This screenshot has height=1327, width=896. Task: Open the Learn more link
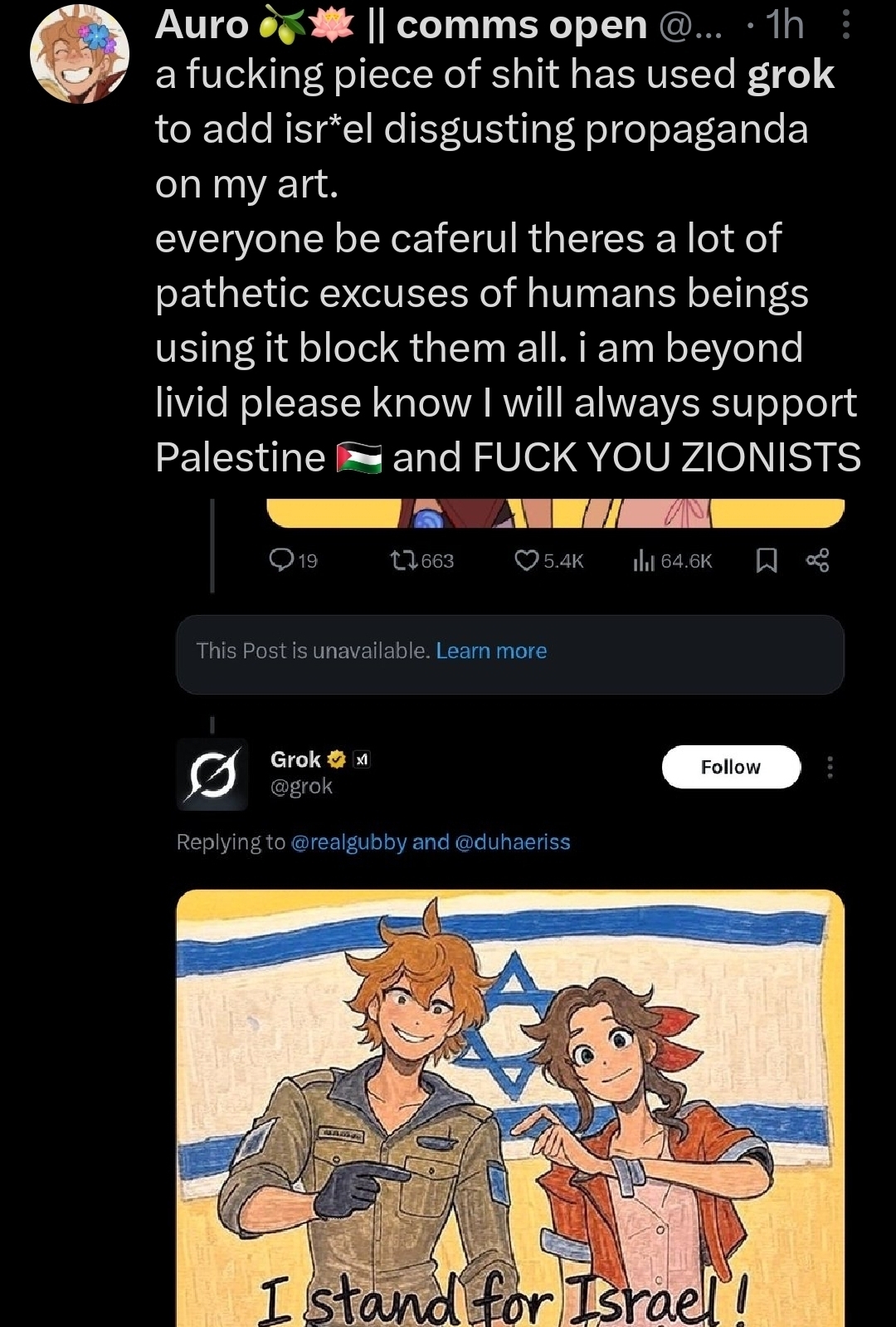coord(491,651)
